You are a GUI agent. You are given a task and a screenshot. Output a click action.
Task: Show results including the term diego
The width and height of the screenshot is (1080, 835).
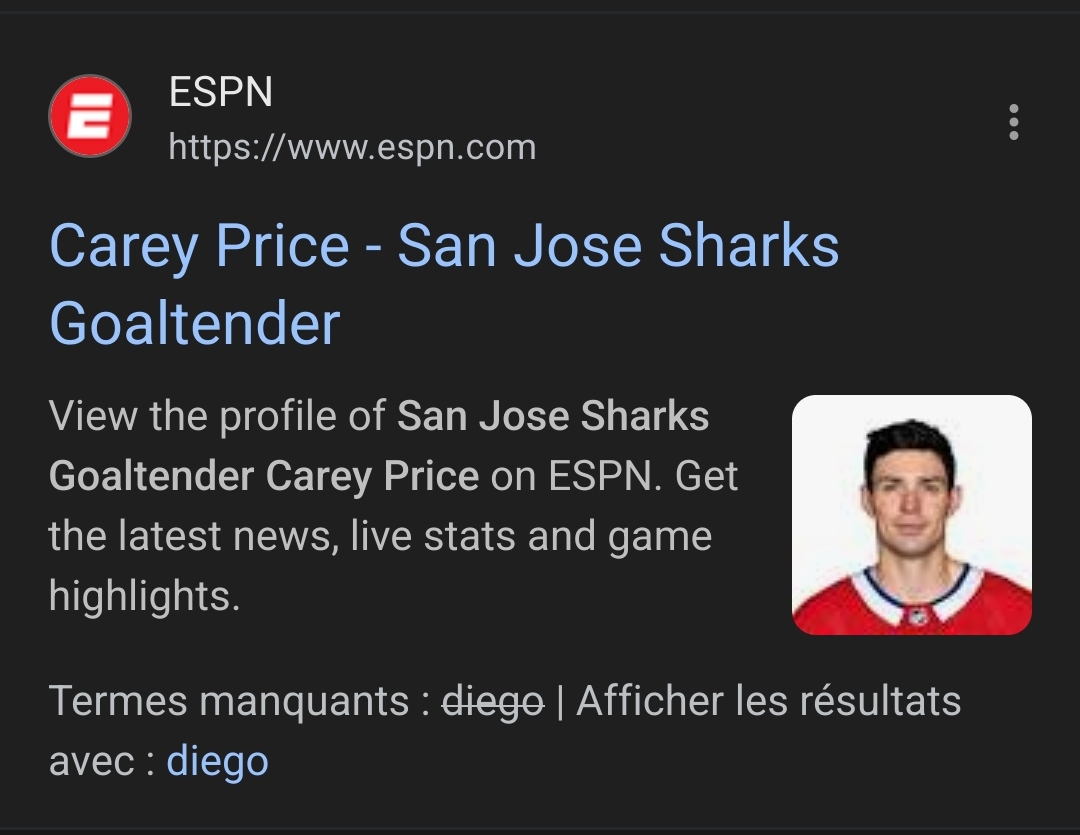(217, 761)
